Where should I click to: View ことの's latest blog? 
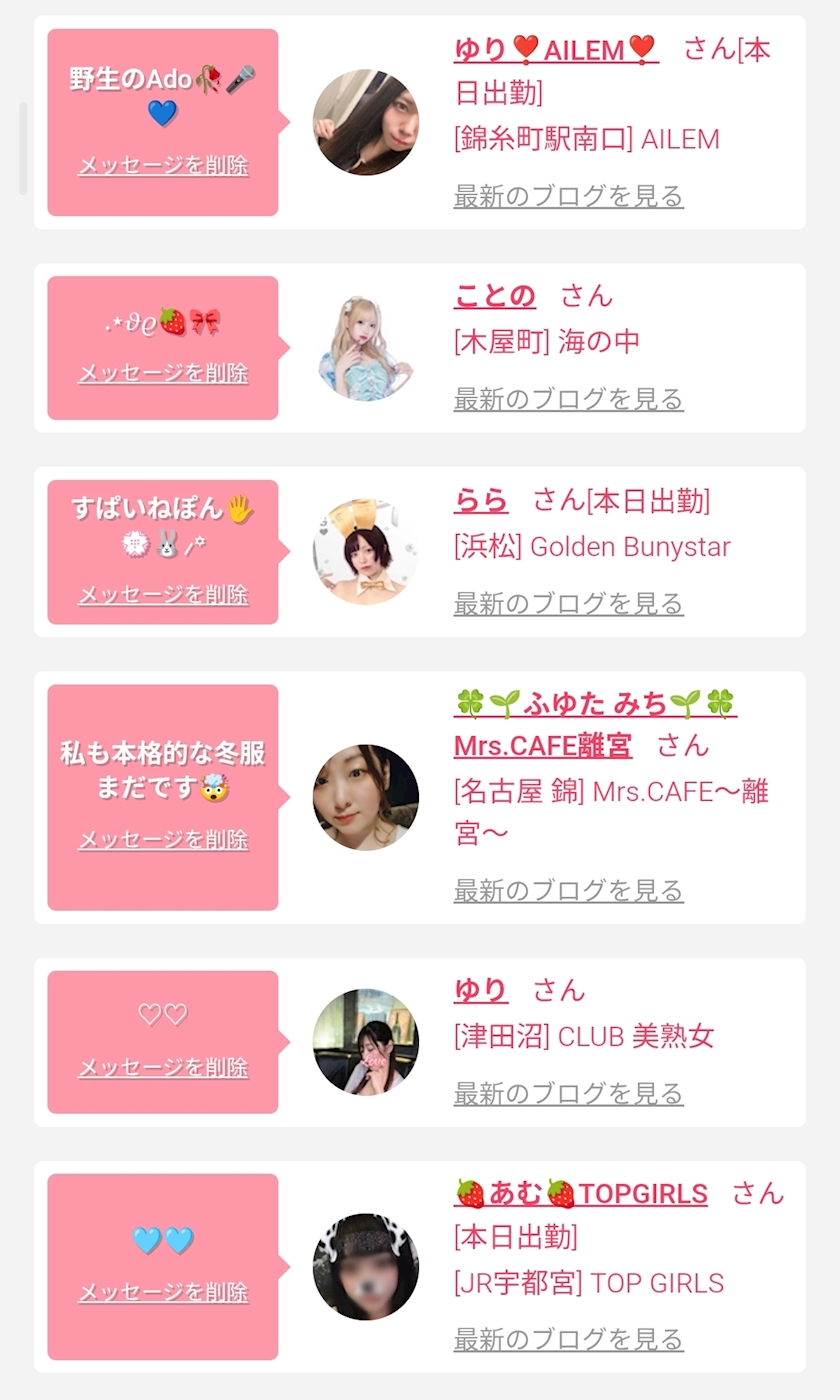(x=568, y=399)
